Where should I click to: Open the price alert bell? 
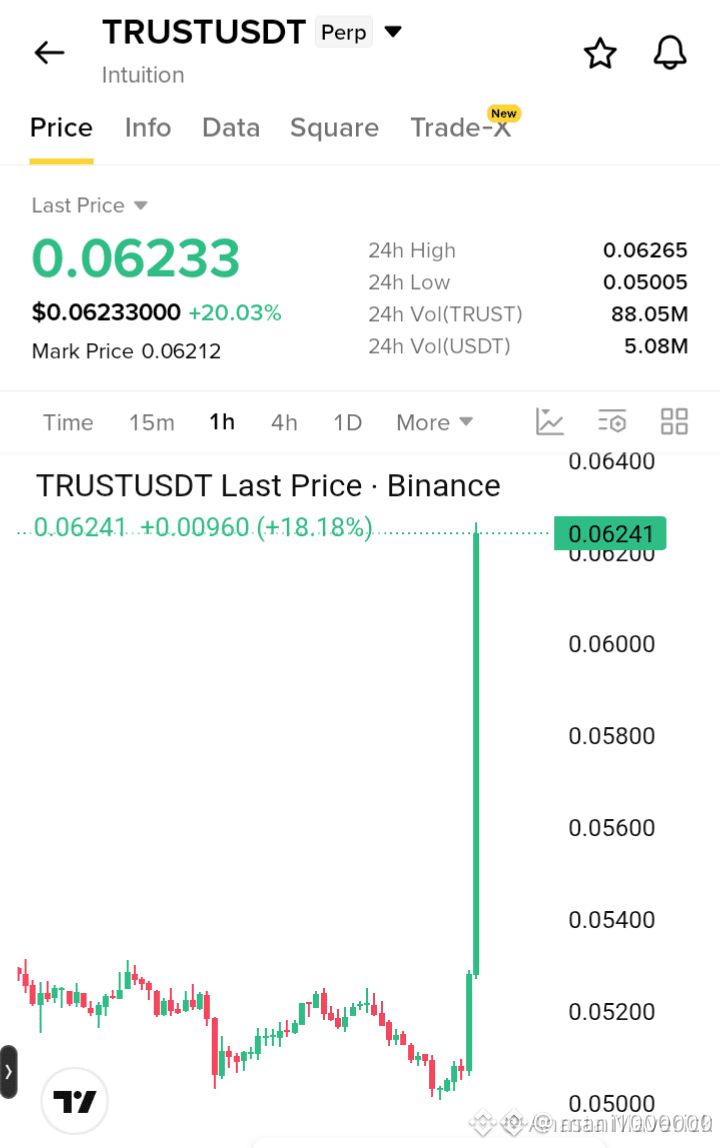tap(669, 53)
